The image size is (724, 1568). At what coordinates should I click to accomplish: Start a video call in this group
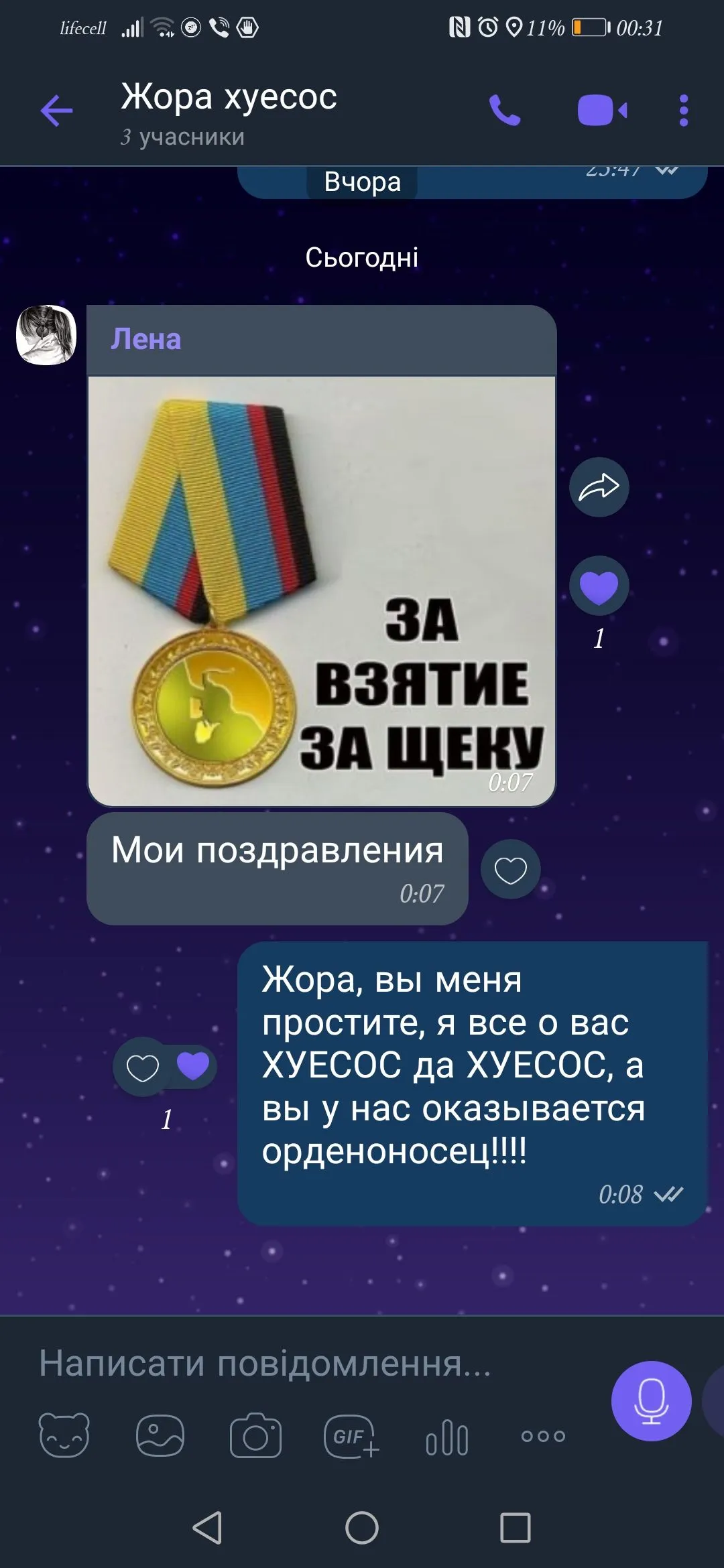602,111
